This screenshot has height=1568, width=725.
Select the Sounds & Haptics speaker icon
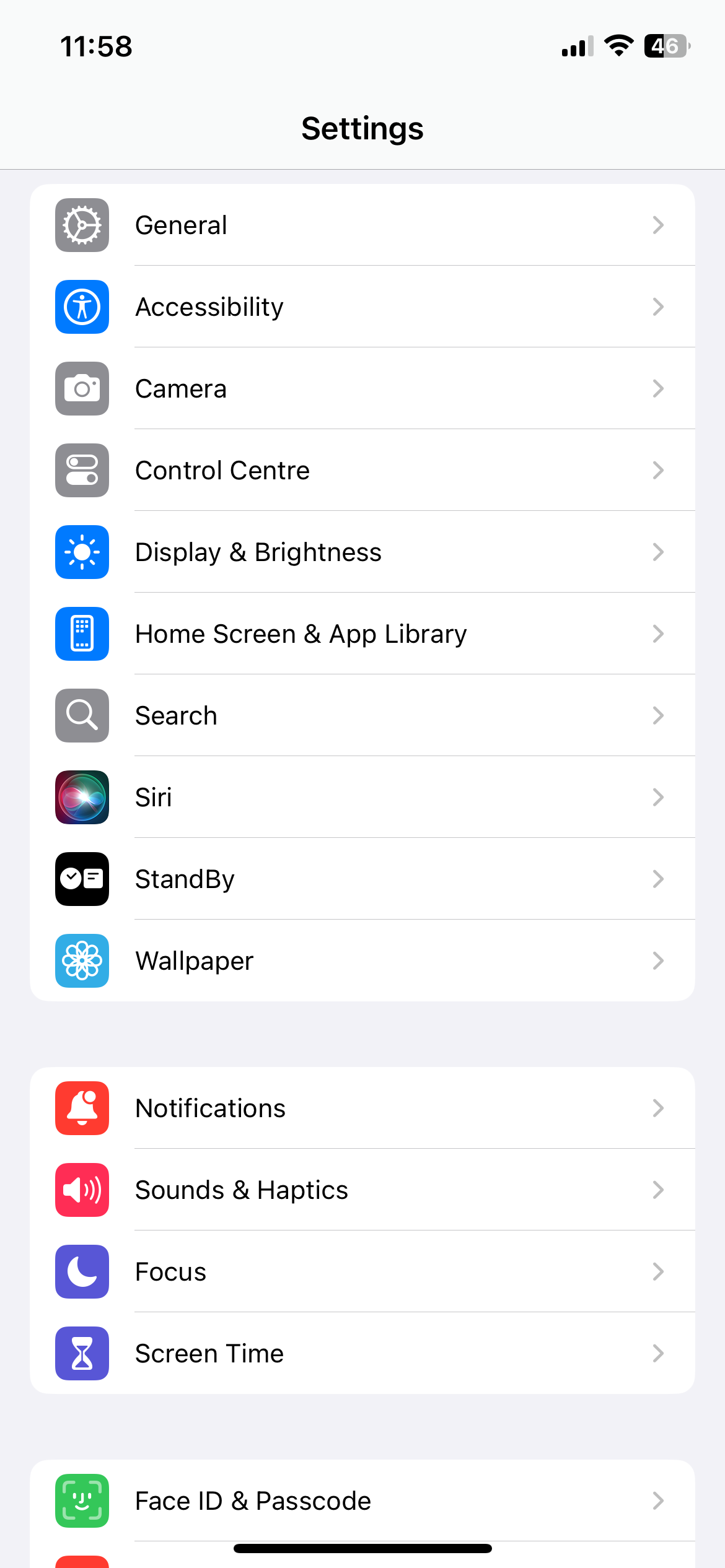tap(82, 1190)
